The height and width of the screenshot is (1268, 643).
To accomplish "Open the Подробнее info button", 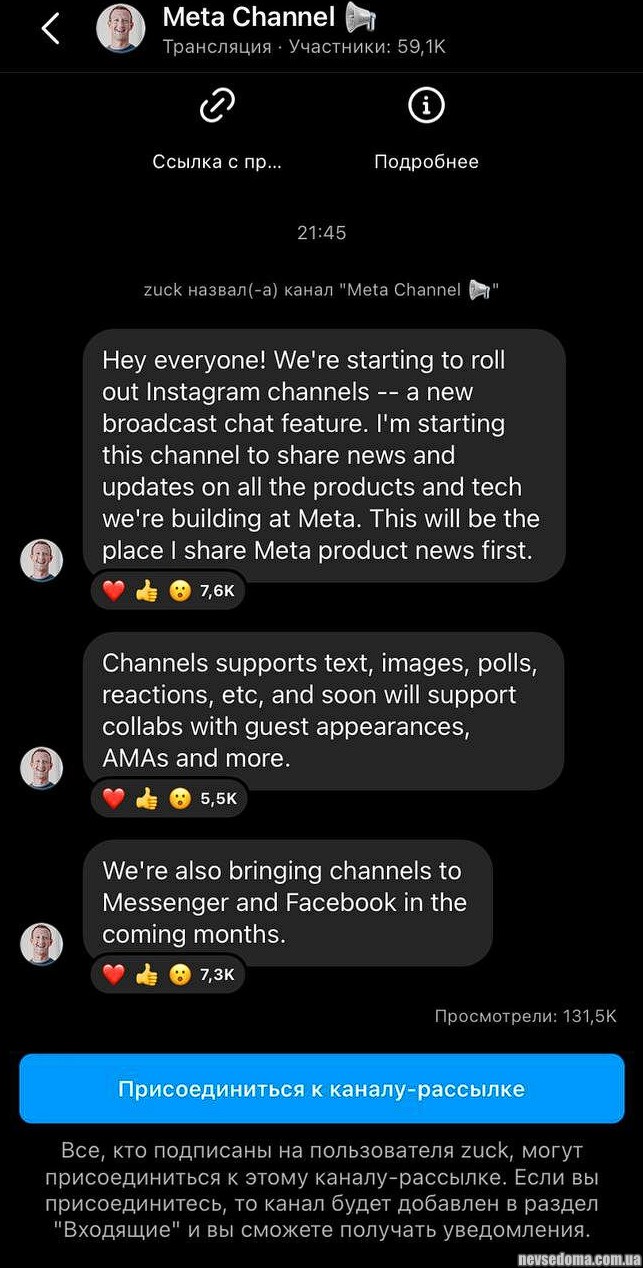I will [426, 106].
